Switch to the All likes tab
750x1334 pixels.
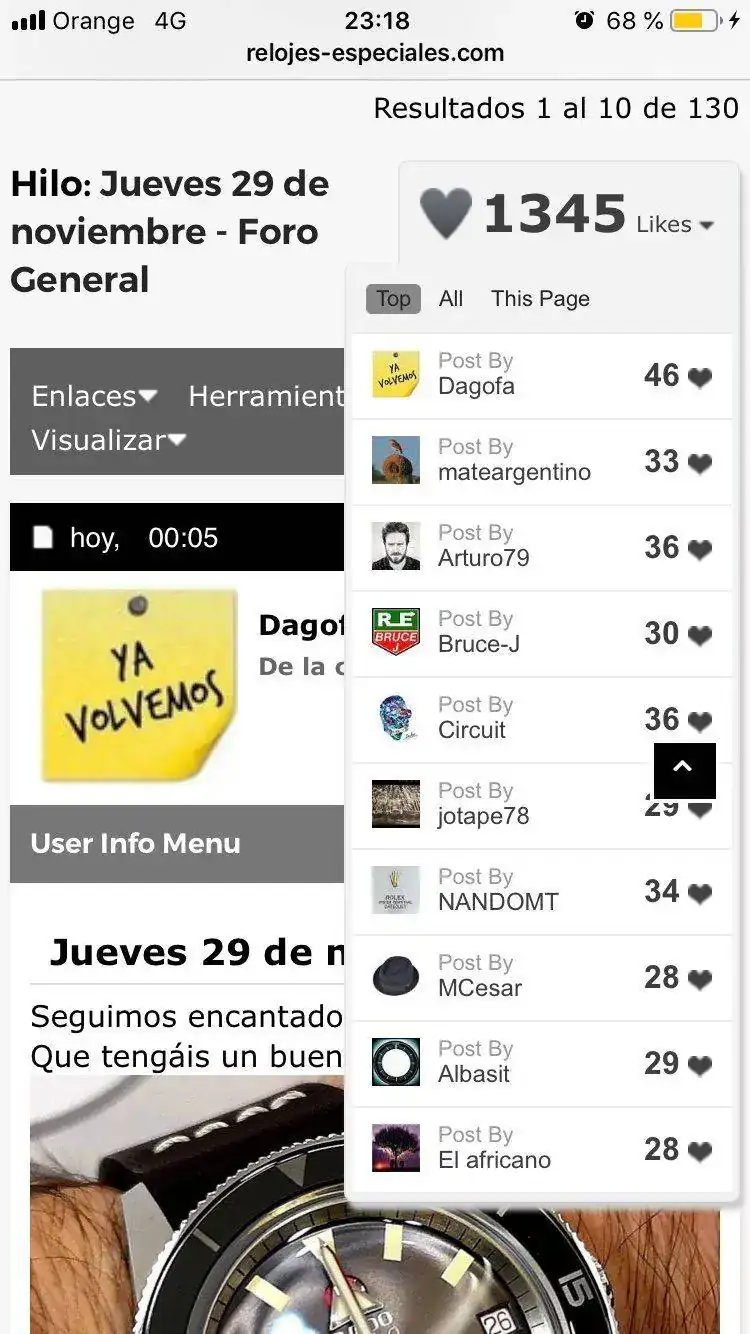pos(451,298)
